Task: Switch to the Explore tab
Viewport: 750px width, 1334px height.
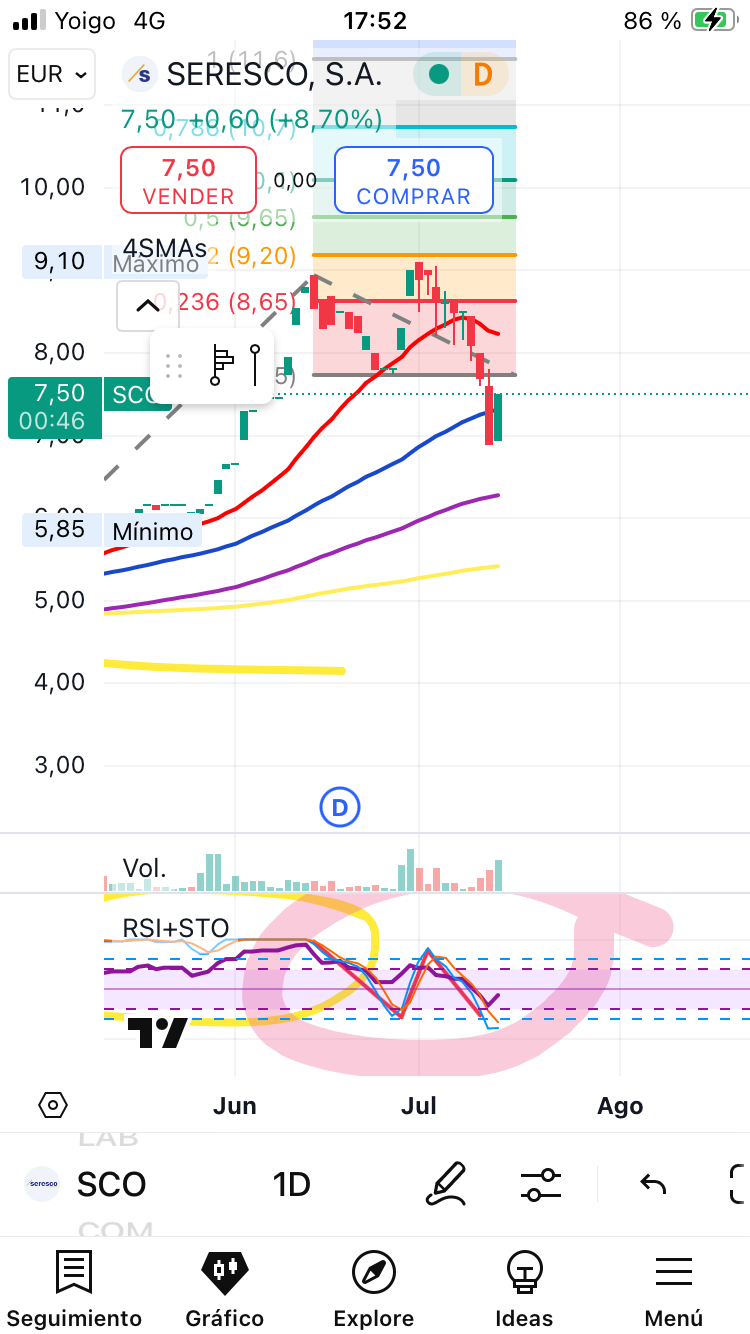Action: click(374, 1288)
